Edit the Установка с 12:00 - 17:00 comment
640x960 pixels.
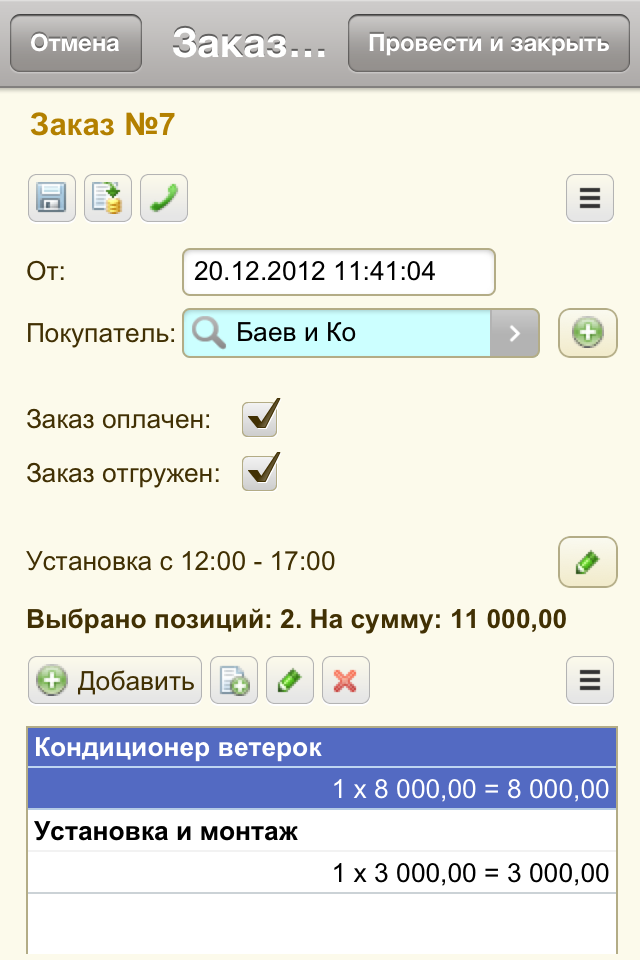[587, 563]
